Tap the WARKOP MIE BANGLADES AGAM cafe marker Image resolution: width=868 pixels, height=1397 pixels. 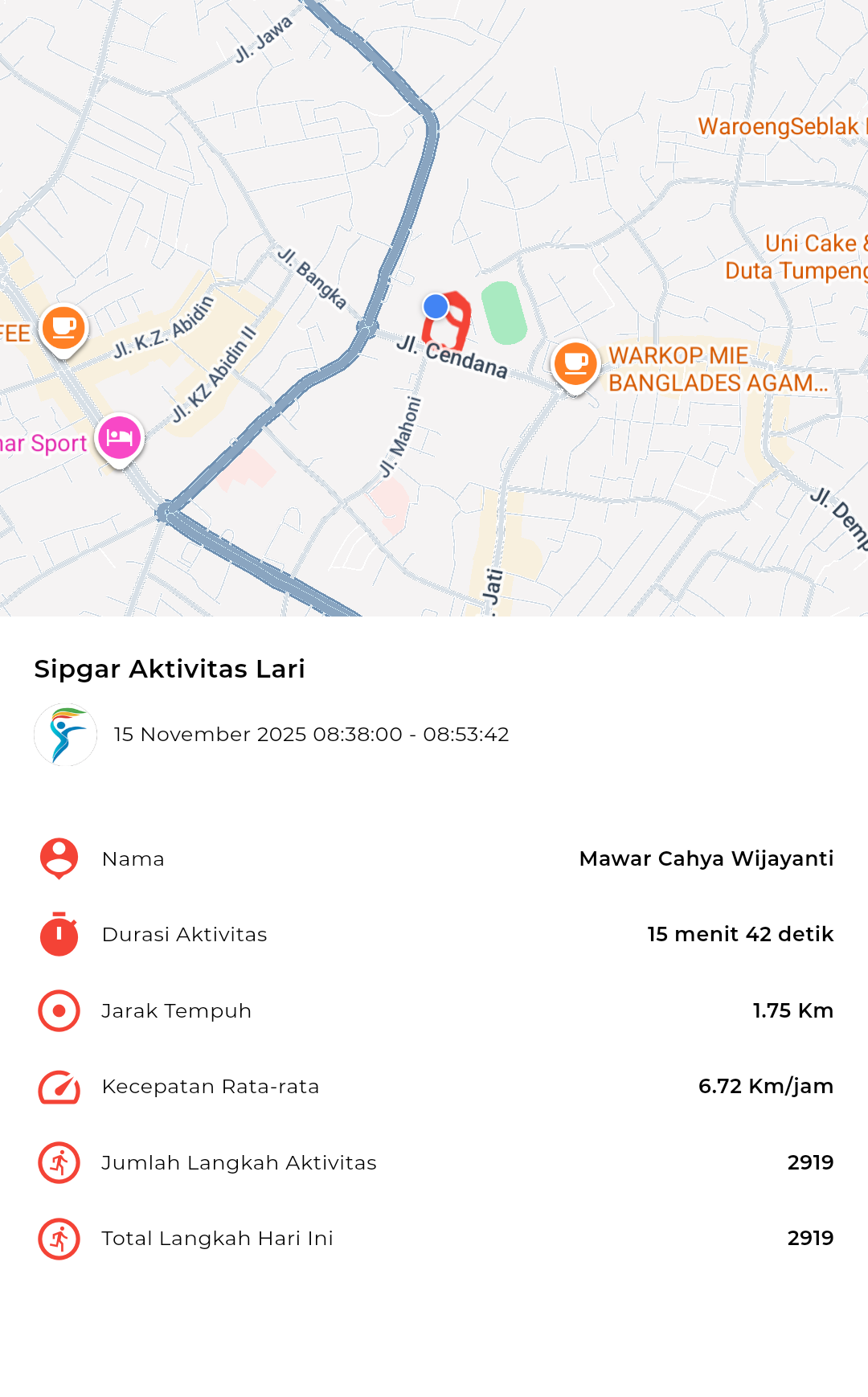tap(575, 364)
